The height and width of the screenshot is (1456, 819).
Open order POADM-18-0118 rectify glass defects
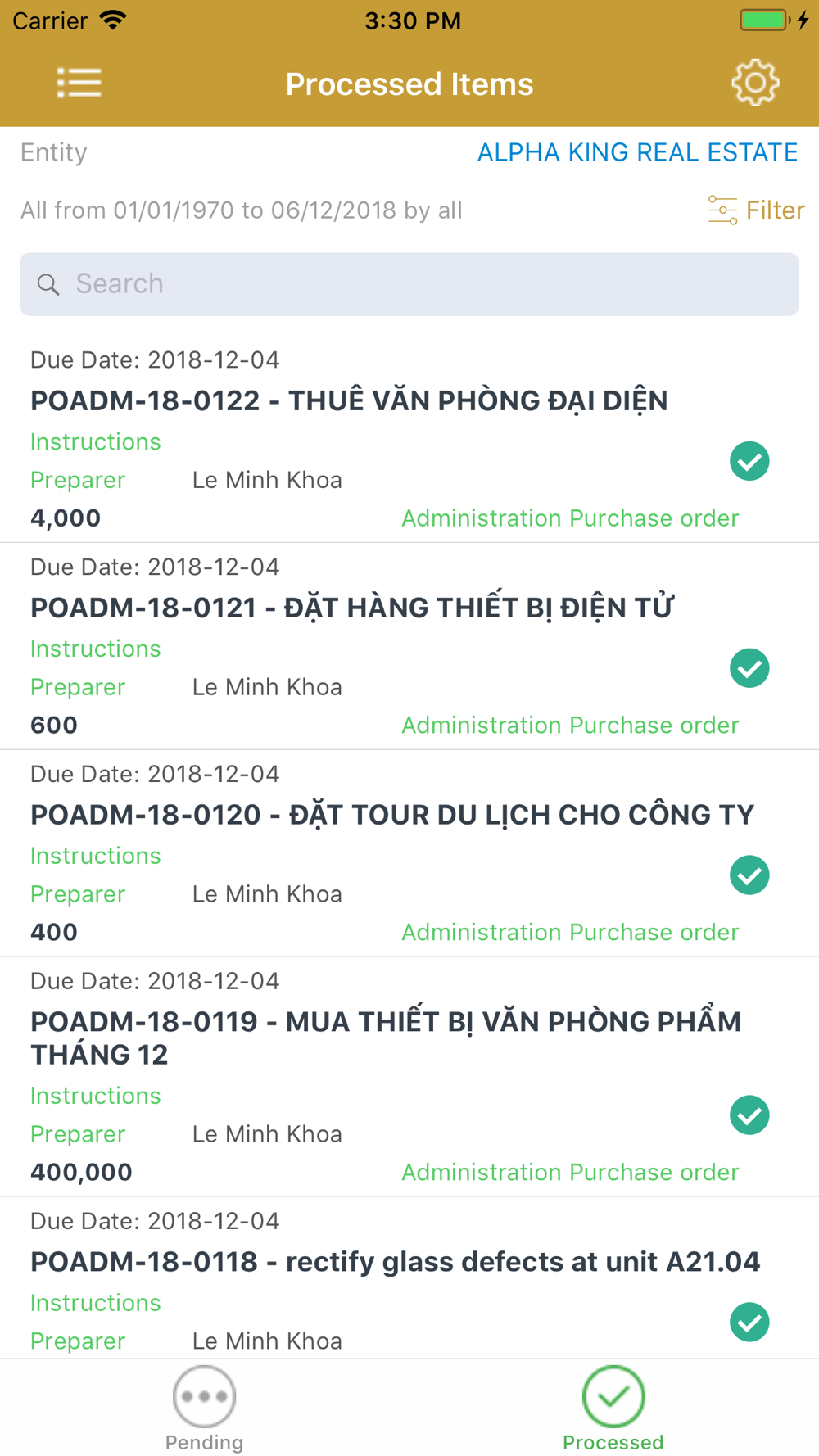pos(395,1262)
